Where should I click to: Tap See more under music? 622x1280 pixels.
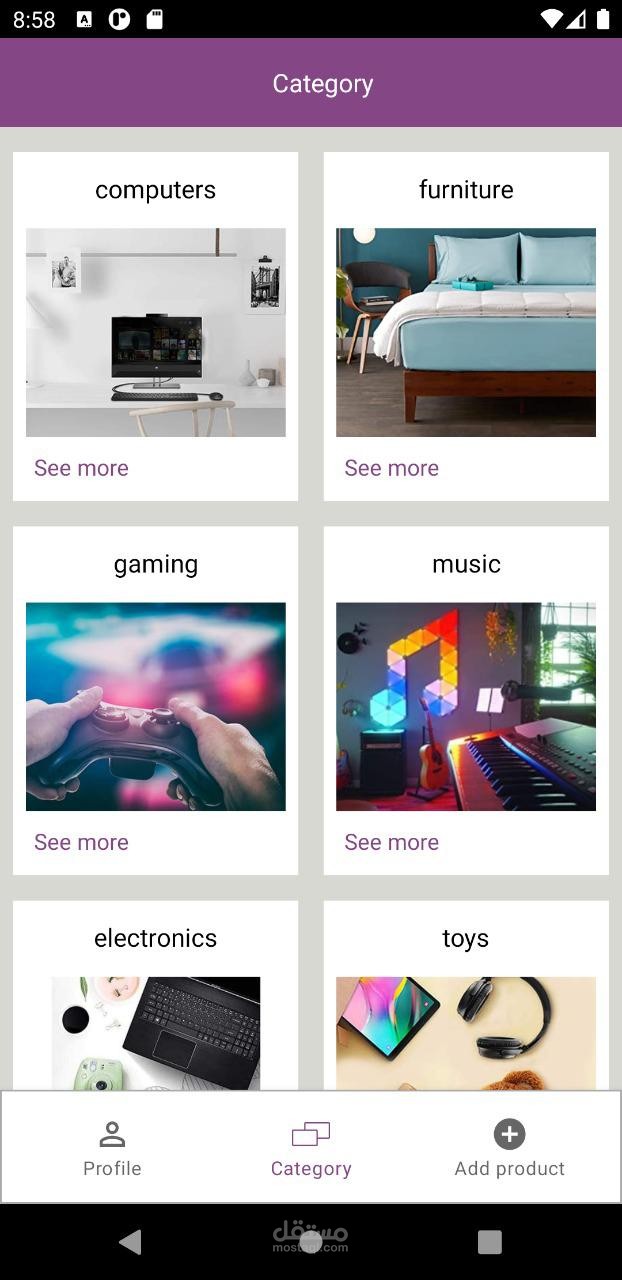coord(392,842)
